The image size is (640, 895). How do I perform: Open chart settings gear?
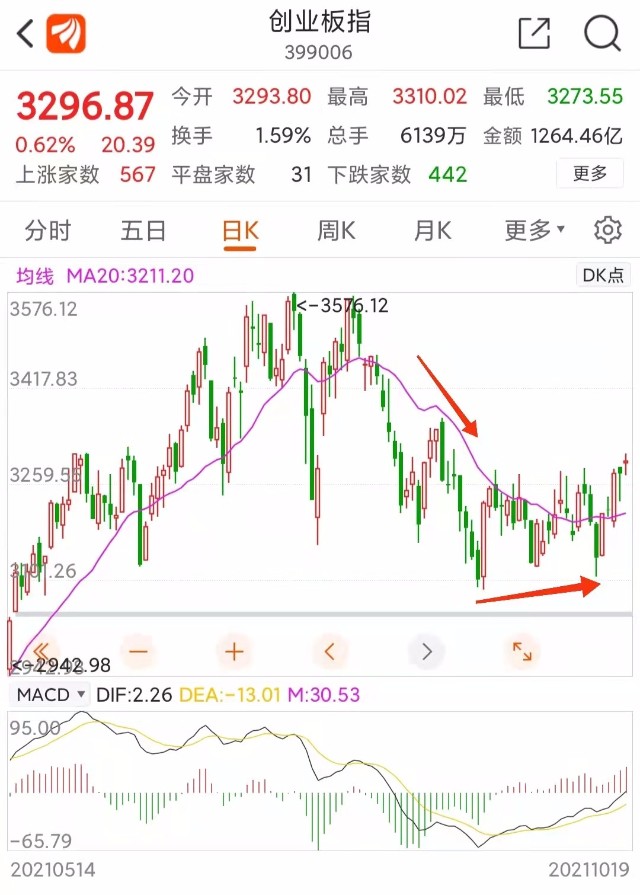[607, 231]
